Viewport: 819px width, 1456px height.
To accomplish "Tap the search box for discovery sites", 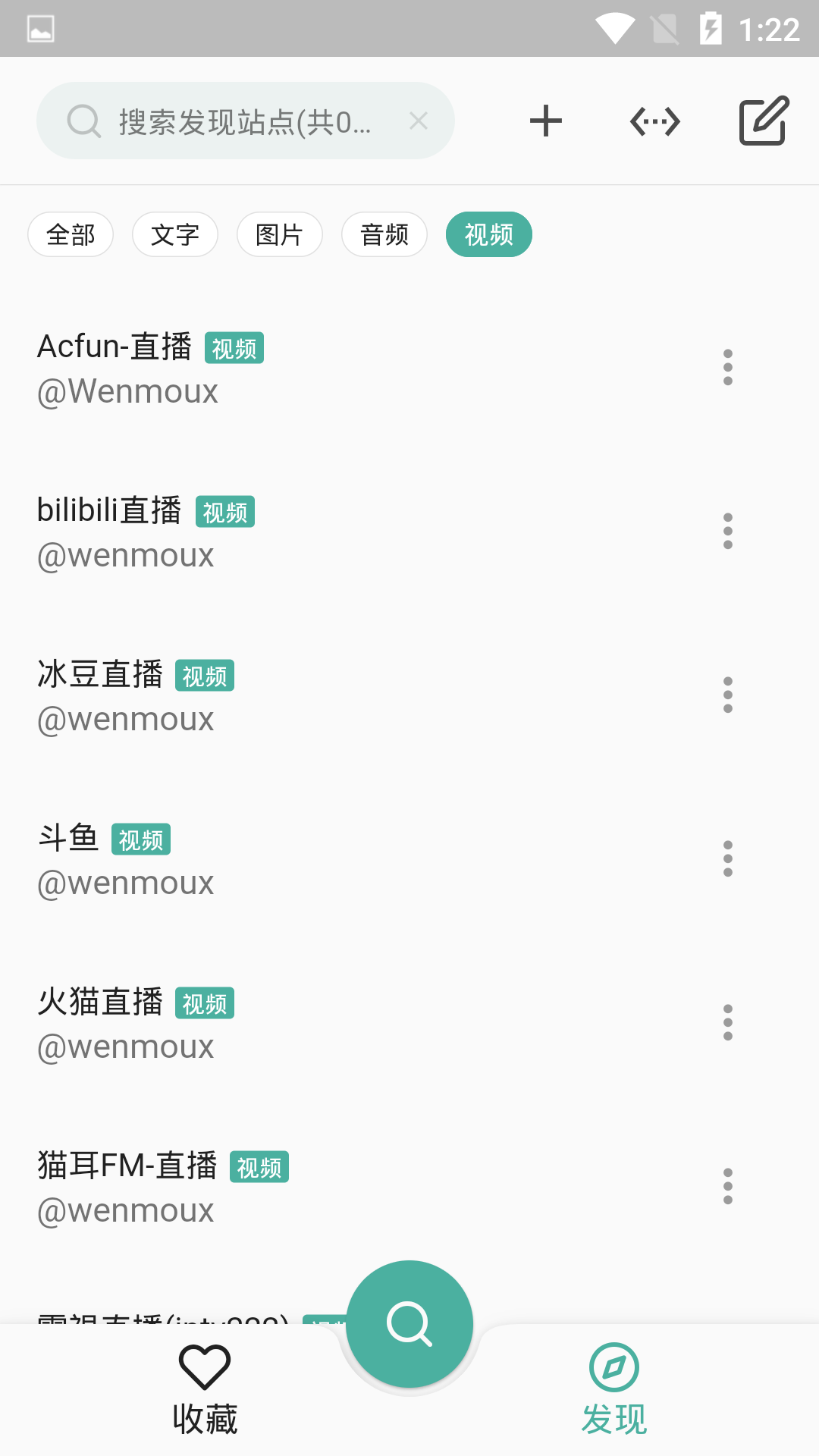I will [243, 121].
